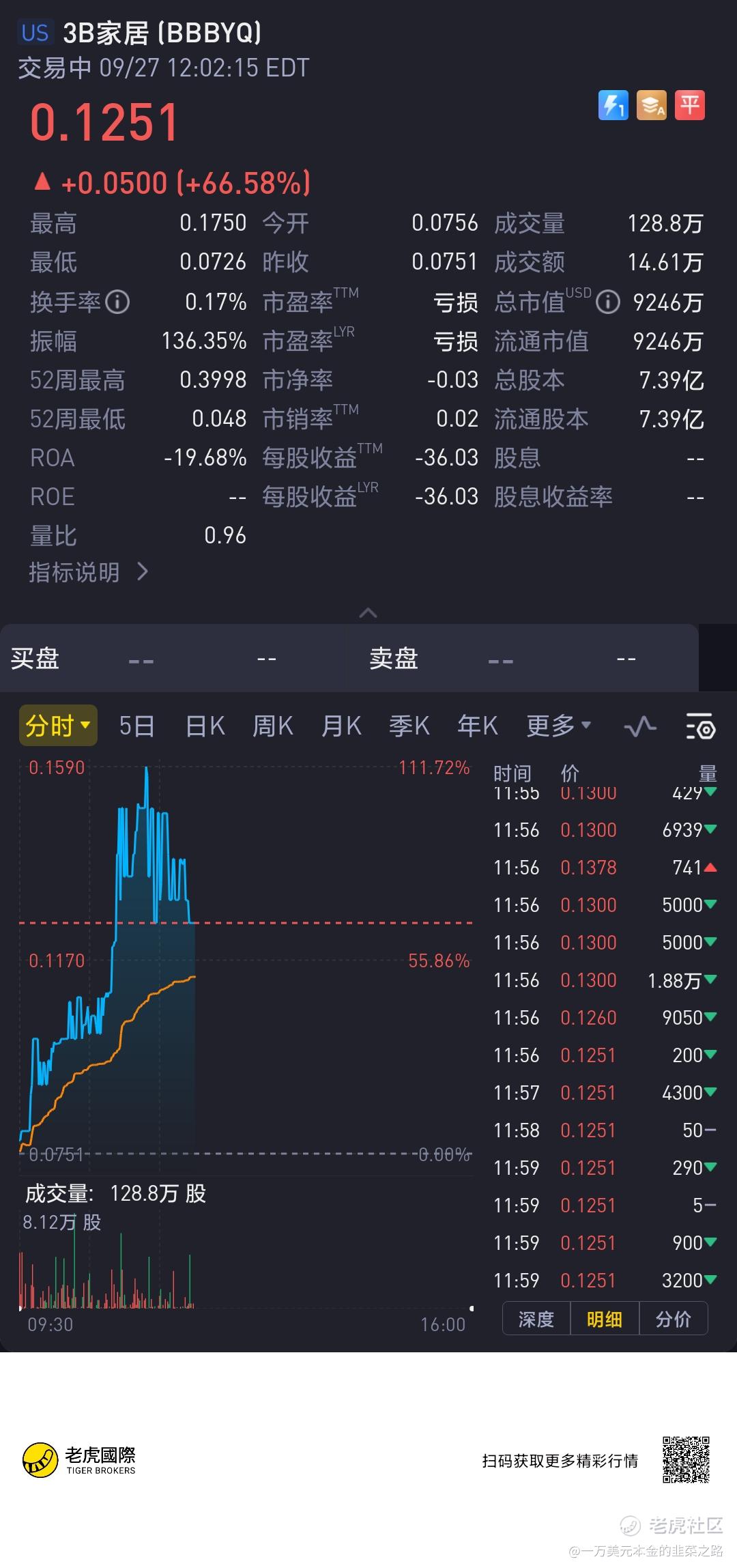The width and height of the screenshot is (737, 1568).
Task: Switch to the 周K chart
Action: [x=273, y=726]
